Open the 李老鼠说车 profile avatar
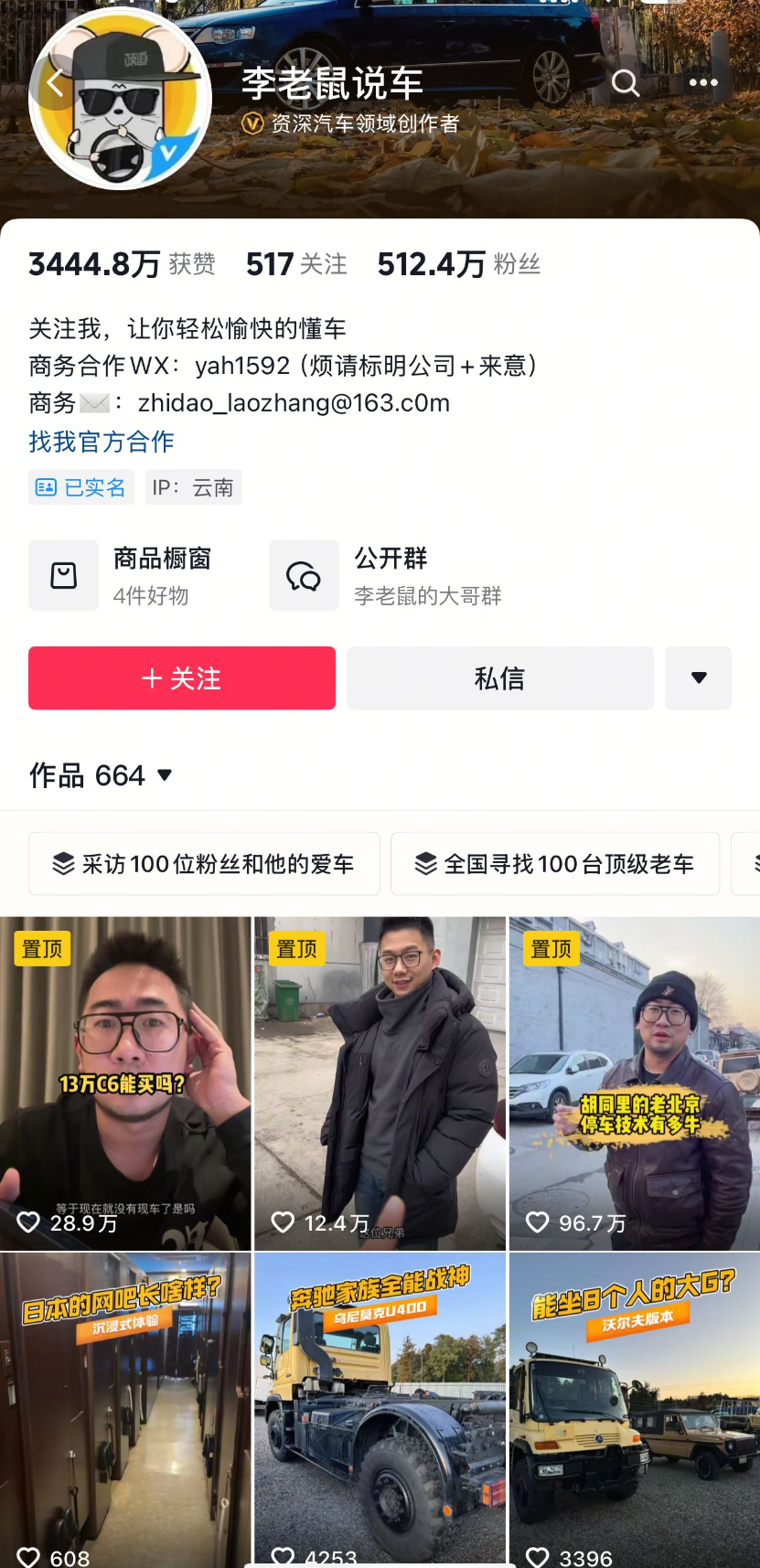Screen dimensions: 760x1568 coord(120,101)
